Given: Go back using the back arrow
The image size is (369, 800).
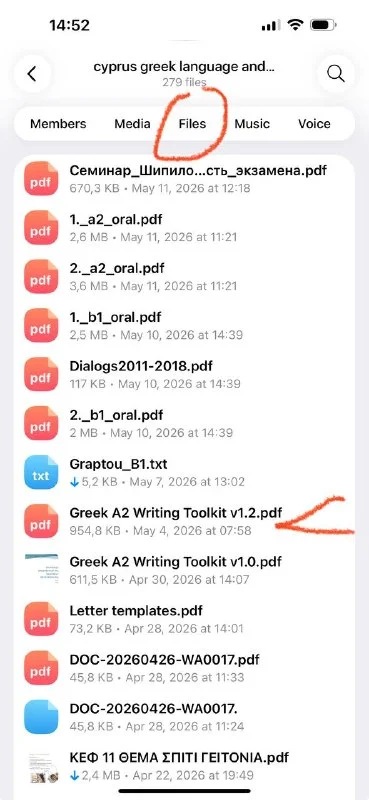Looking at the screenshot, I should pyautogui.click(x=32, y=74).
